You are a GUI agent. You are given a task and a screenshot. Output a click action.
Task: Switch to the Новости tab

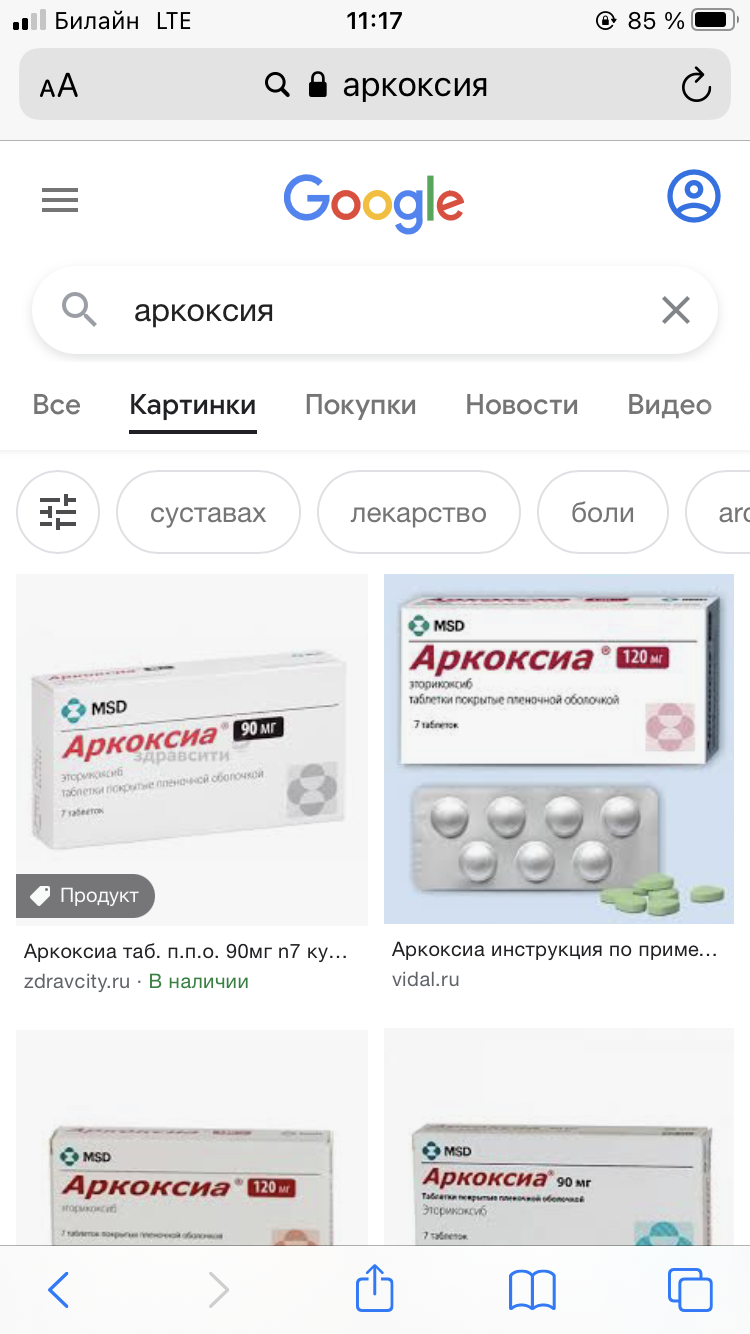point(521,405)
